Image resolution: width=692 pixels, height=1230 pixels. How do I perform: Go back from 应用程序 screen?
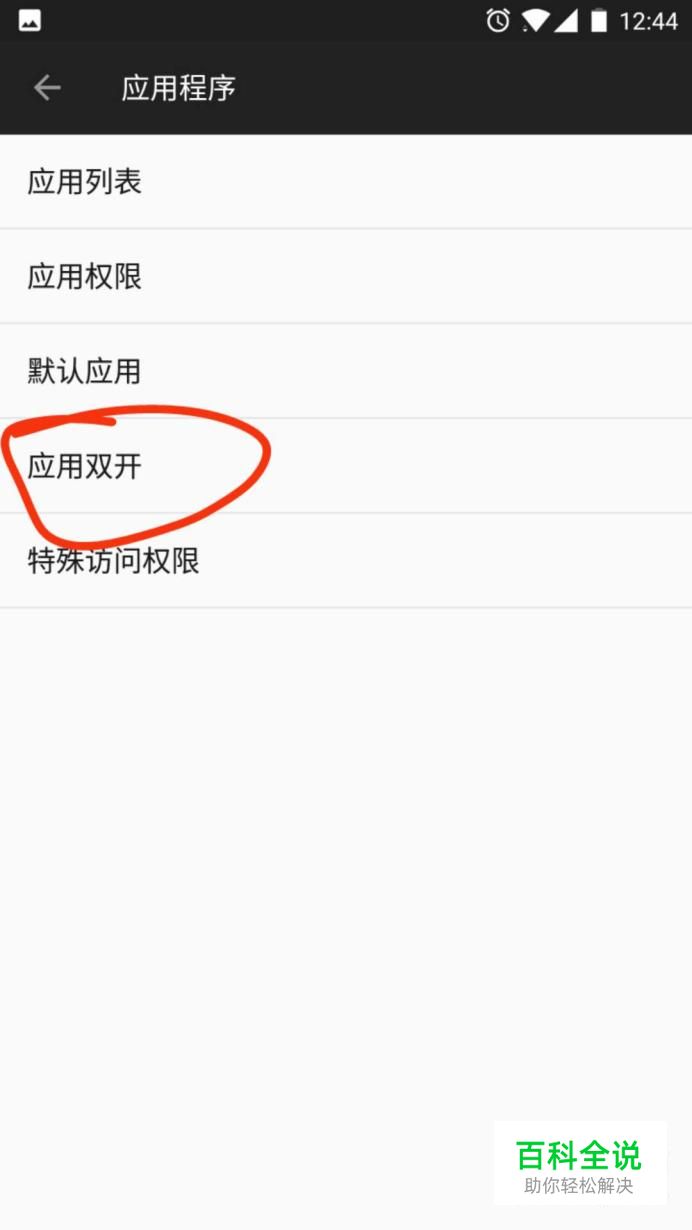pyautogui.click(x=47, y=88)
